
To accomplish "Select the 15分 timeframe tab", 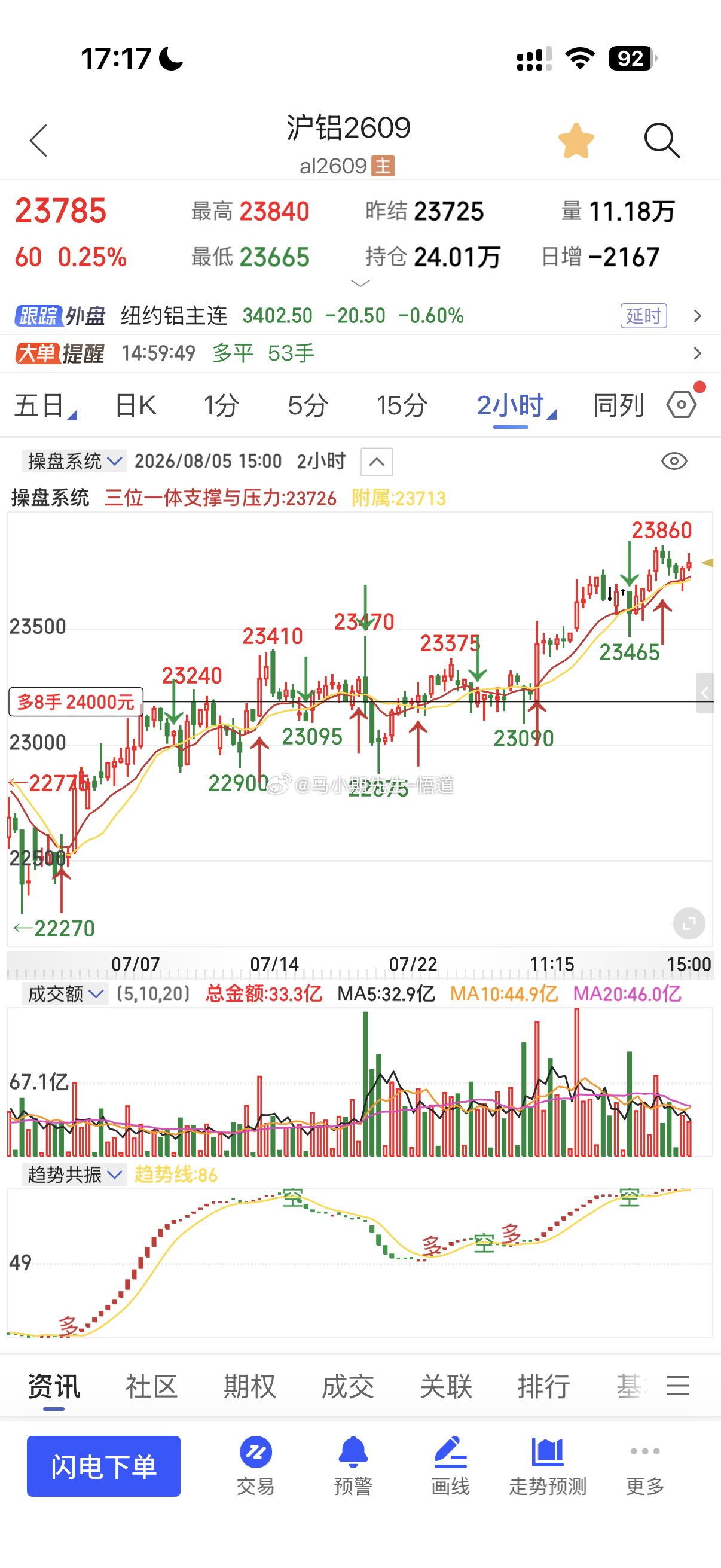I will [x=402, y=405].
